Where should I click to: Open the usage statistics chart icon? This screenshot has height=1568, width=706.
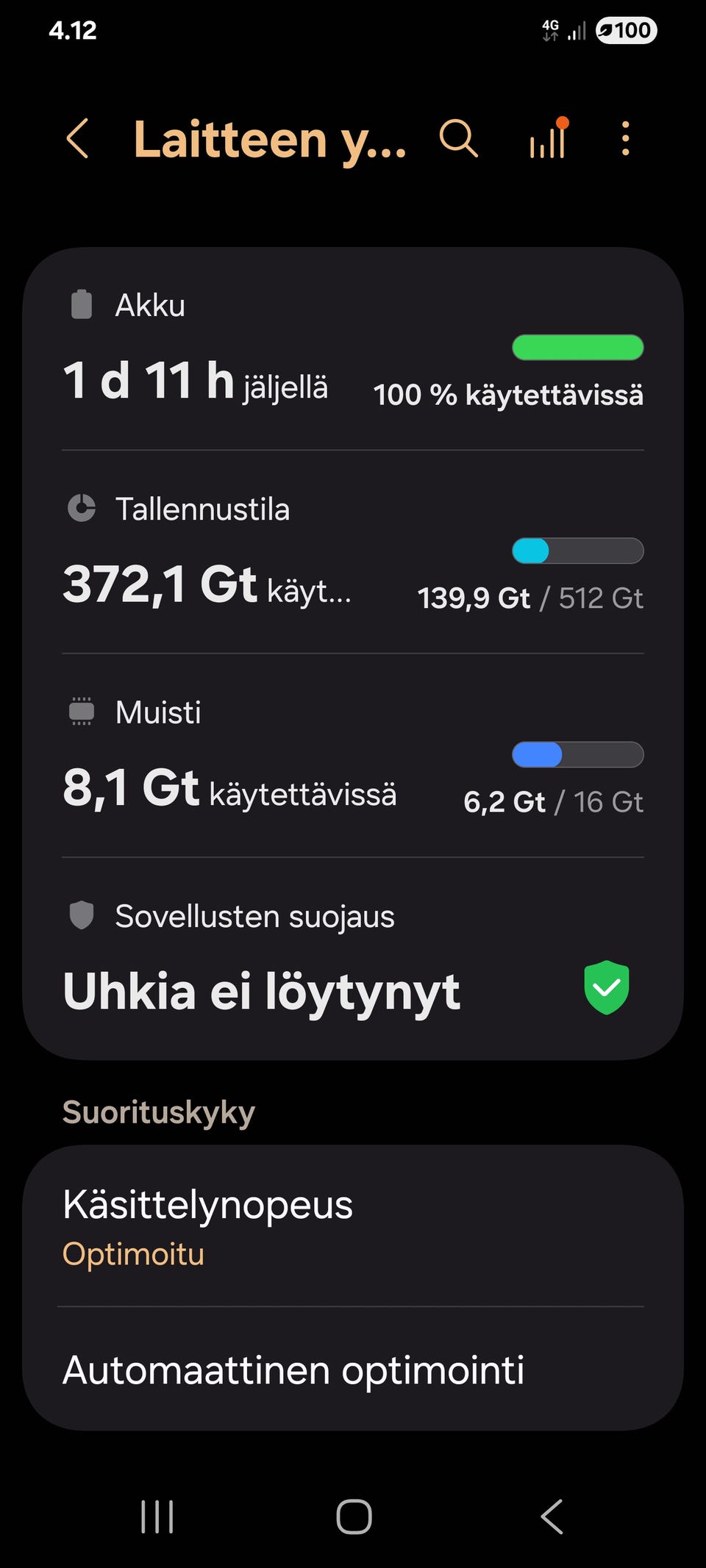coord(547,140)
